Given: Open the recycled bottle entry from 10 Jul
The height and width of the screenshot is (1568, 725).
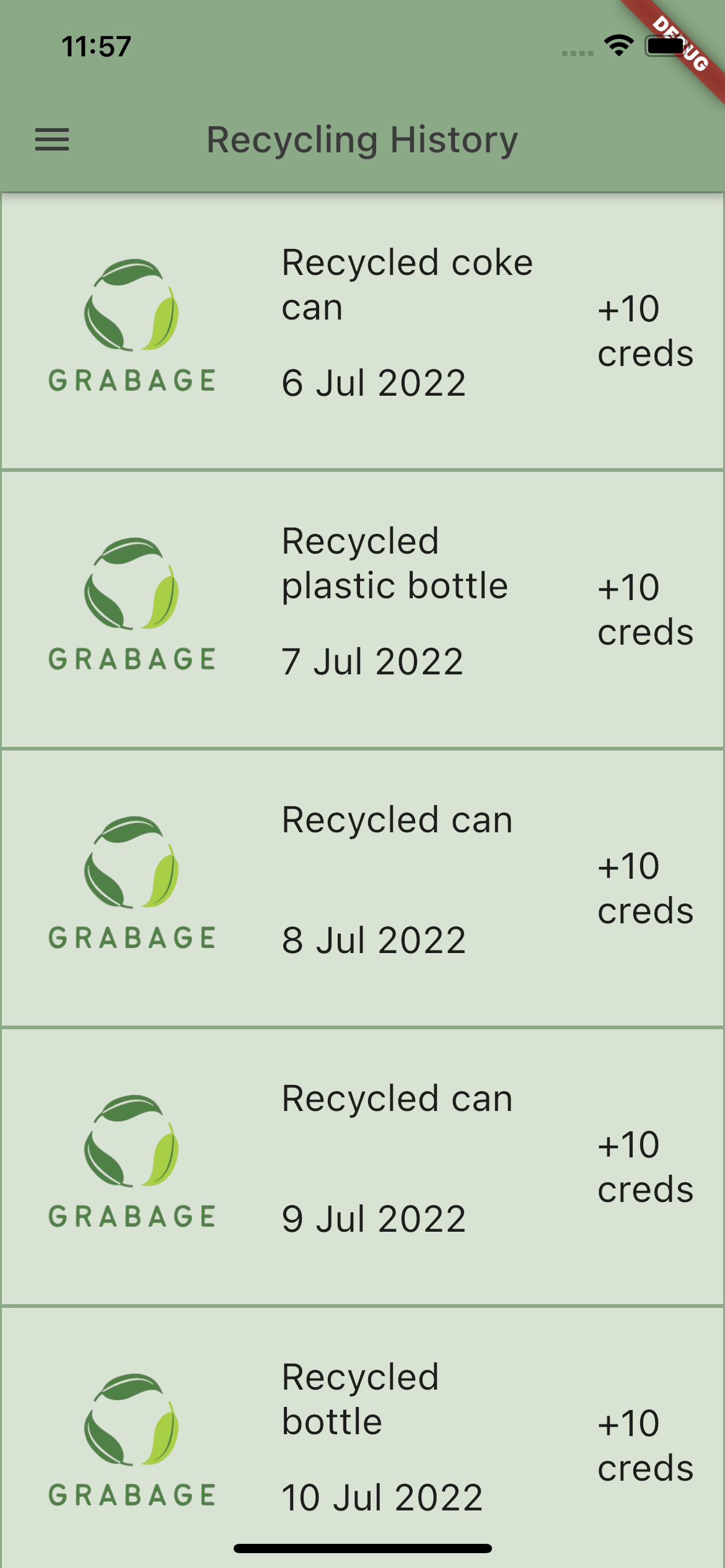Looking at the screenshot, I should [362, 1437].
